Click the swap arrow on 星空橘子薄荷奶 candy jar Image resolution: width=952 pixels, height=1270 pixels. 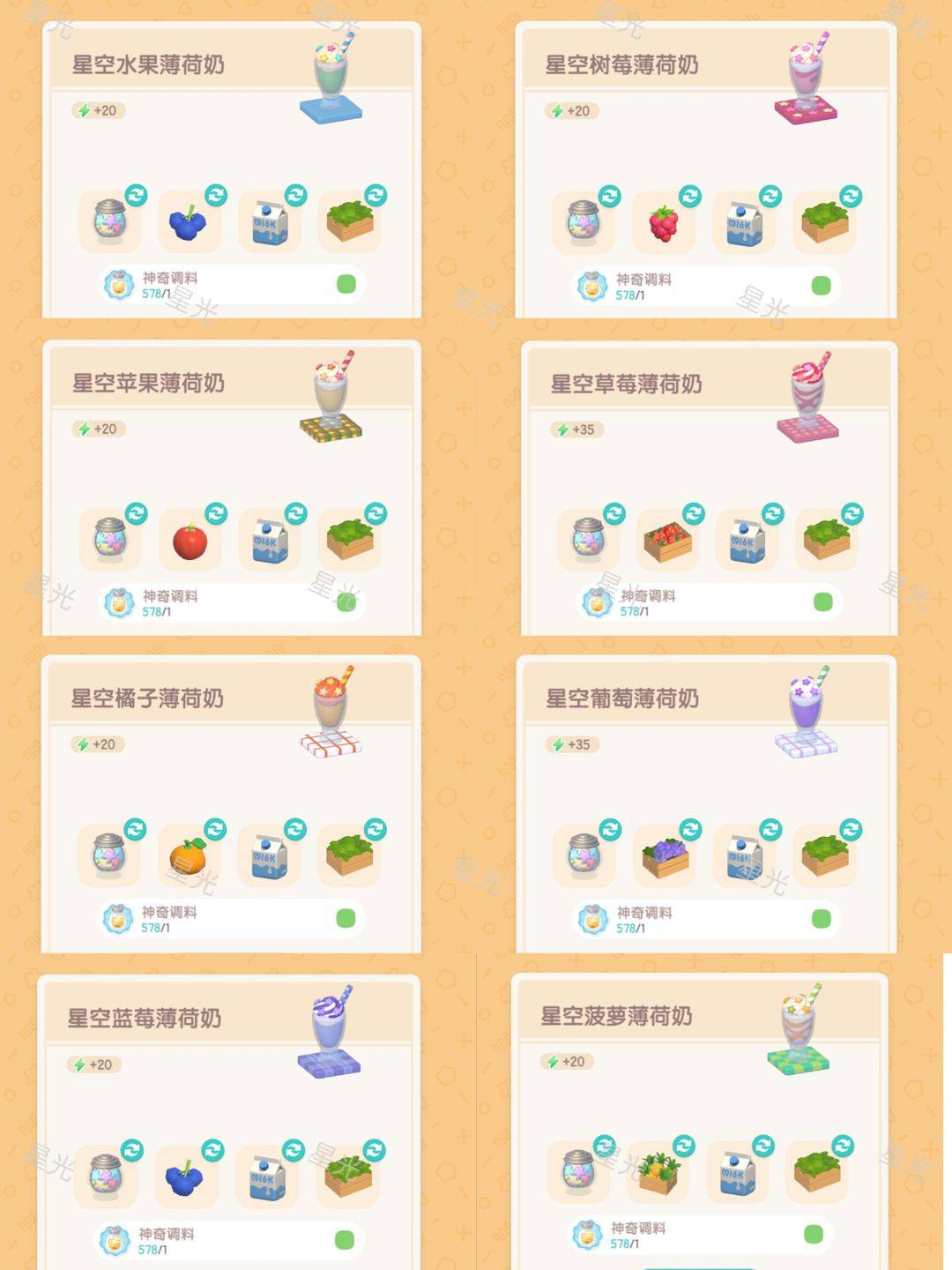137,827
